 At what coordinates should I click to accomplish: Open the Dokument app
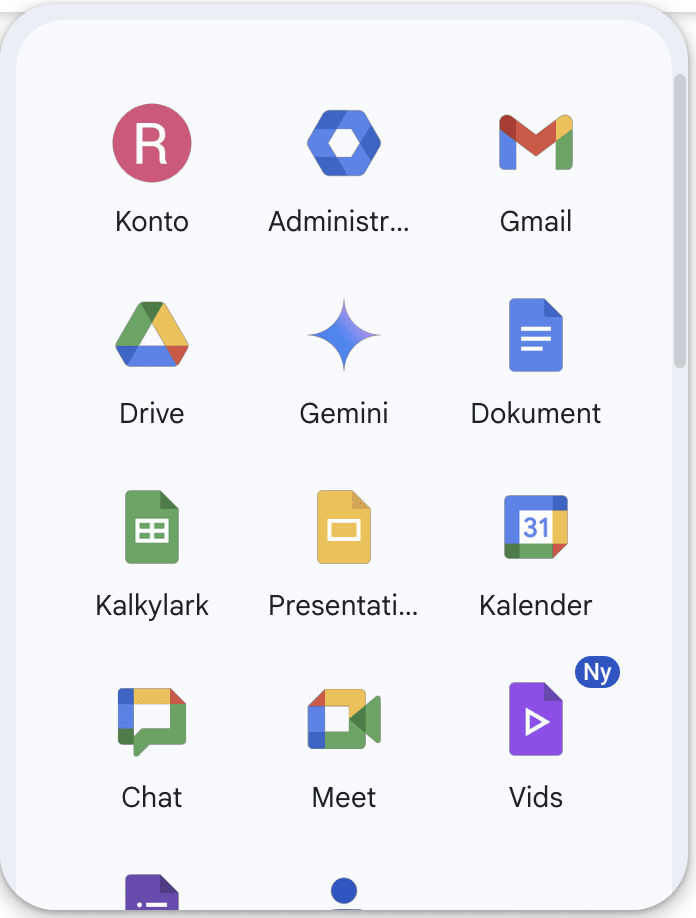coord(536,335)
